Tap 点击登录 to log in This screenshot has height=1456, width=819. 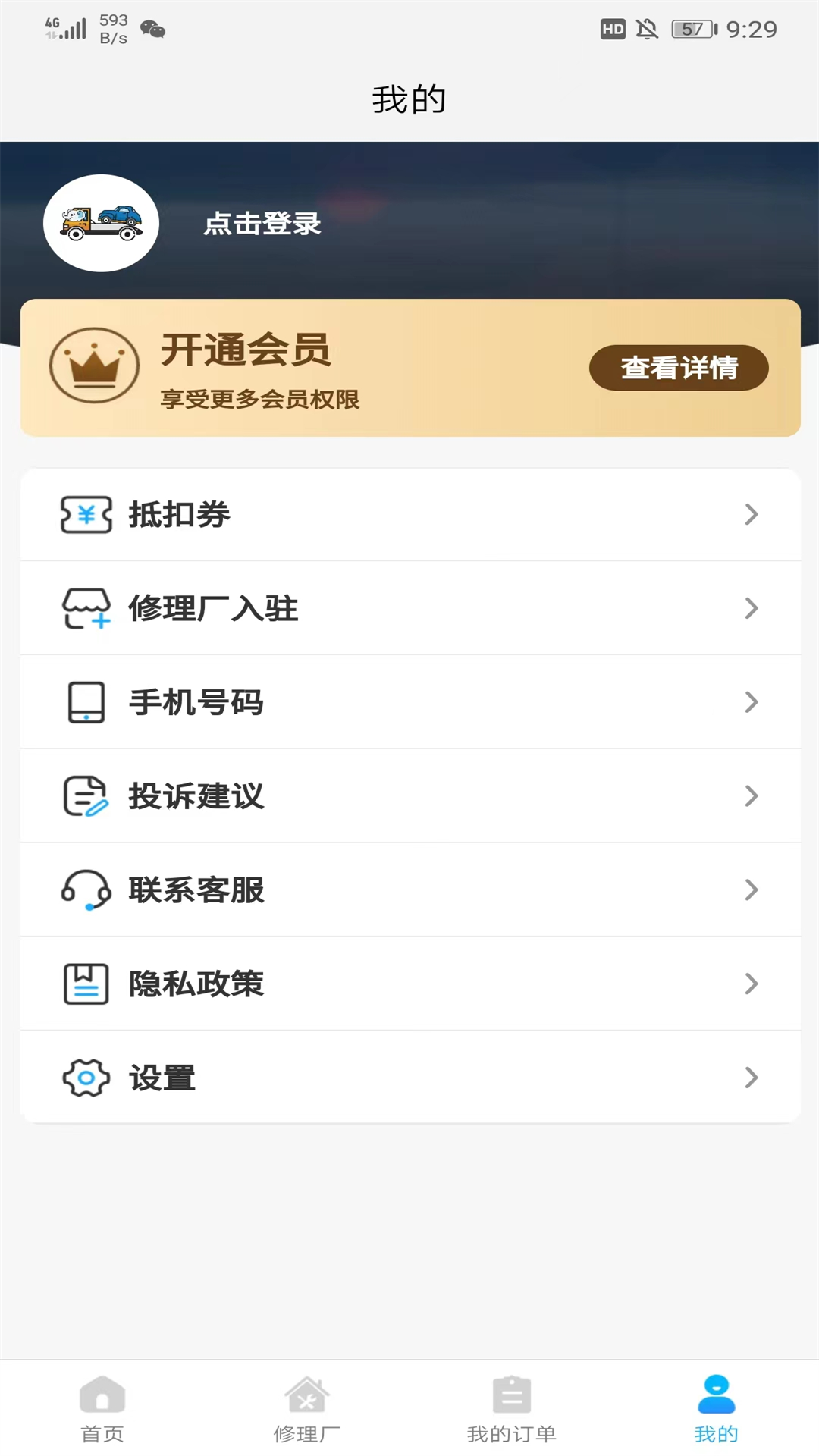click(x=262, y=224)
